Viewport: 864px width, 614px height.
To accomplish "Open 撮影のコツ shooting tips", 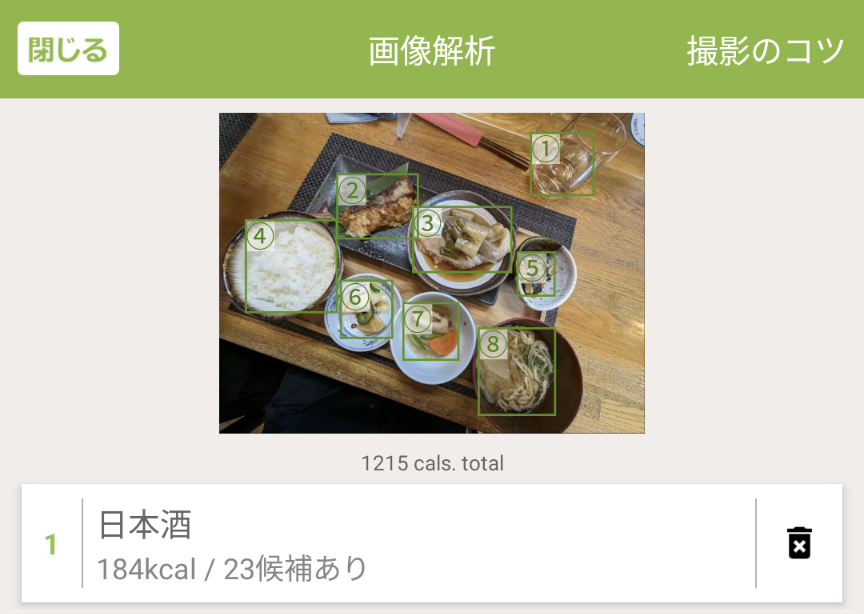I will (765, 50).
